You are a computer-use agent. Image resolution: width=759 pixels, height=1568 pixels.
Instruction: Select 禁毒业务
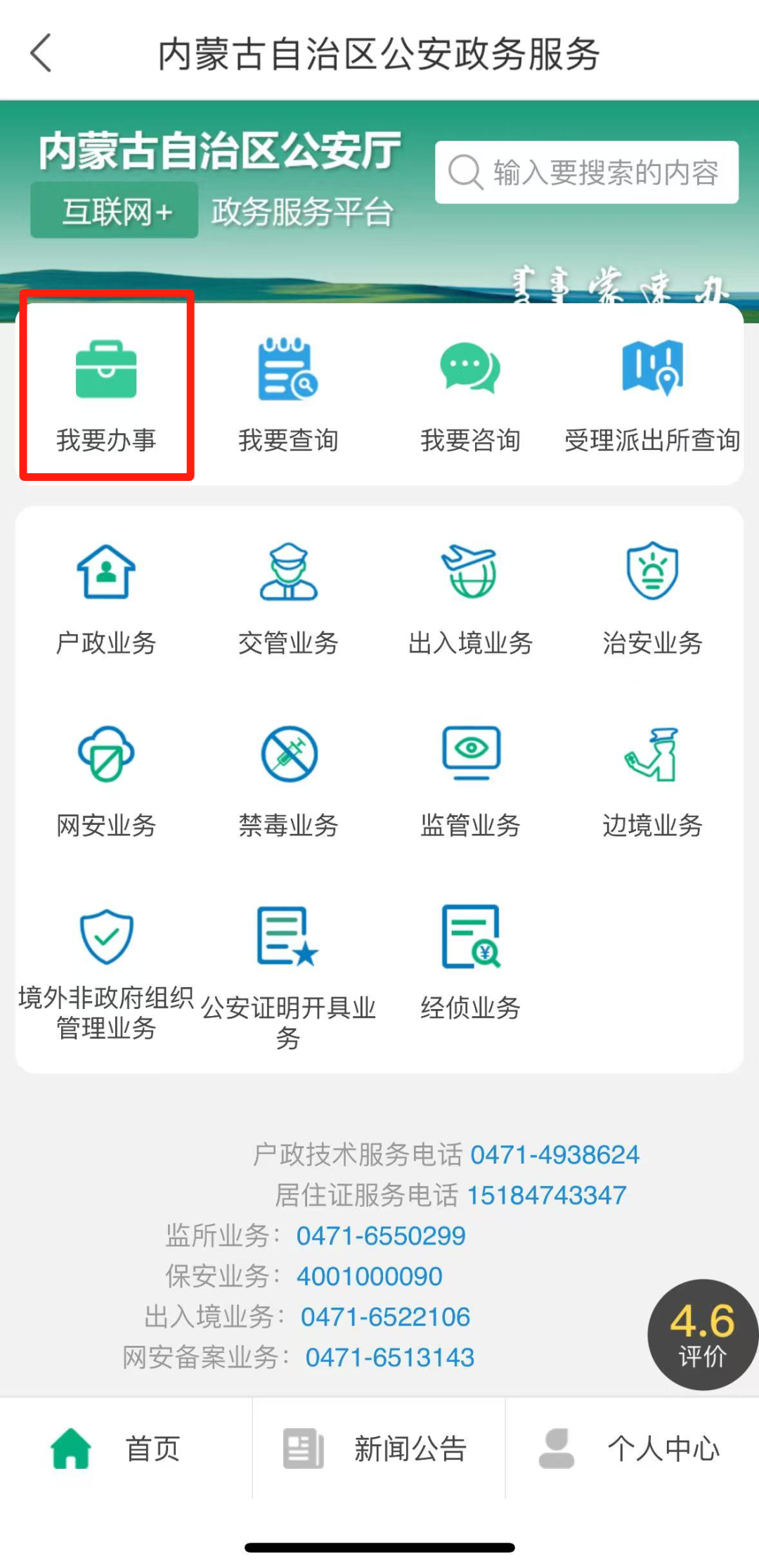pyautogui.click(x=288, y=780)
